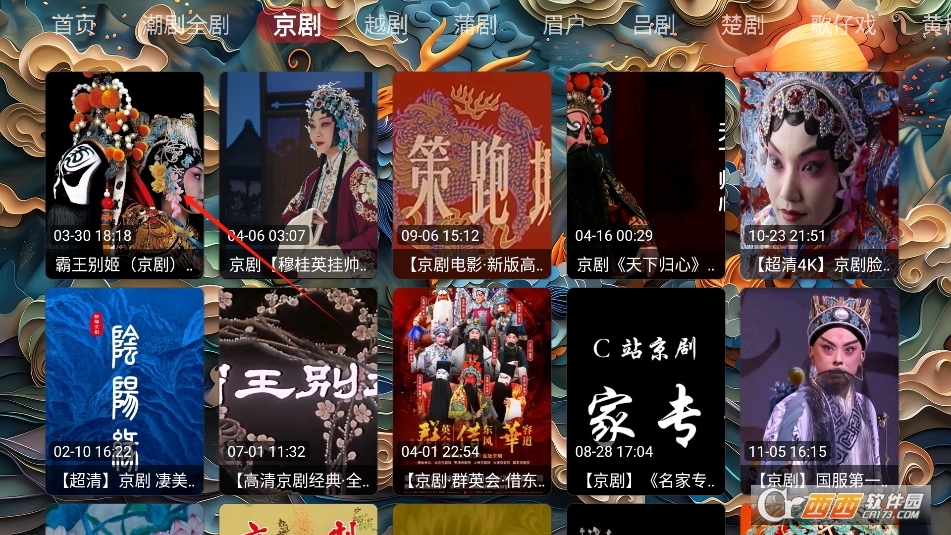Open 【京剧电影·新版高...】video card
951x535 pixels.
click(x=472, y=174)
